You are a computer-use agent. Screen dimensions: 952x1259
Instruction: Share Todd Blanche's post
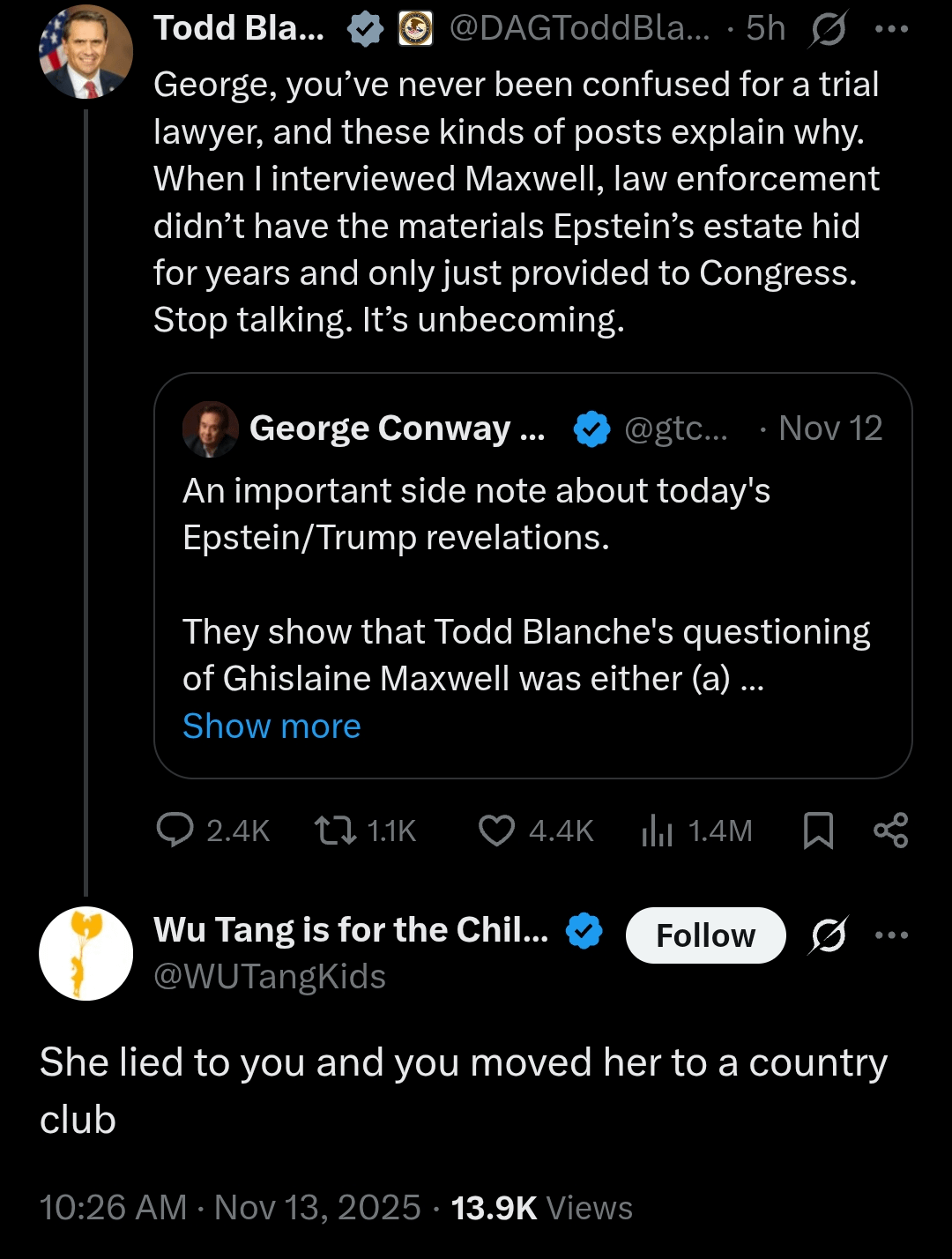(x=890, y=831)
